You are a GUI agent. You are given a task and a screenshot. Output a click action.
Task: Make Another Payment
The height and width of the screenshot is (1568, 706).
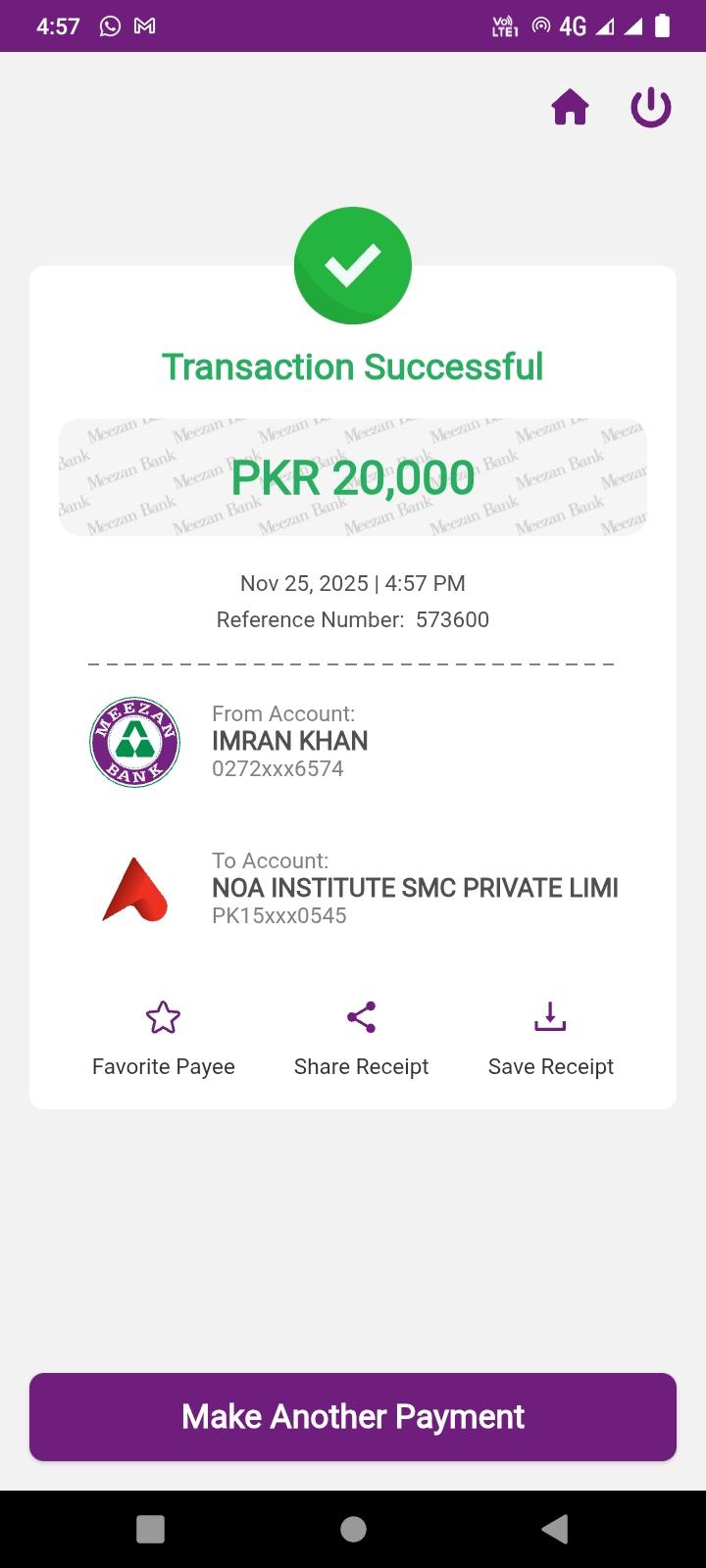point(353,1417)
